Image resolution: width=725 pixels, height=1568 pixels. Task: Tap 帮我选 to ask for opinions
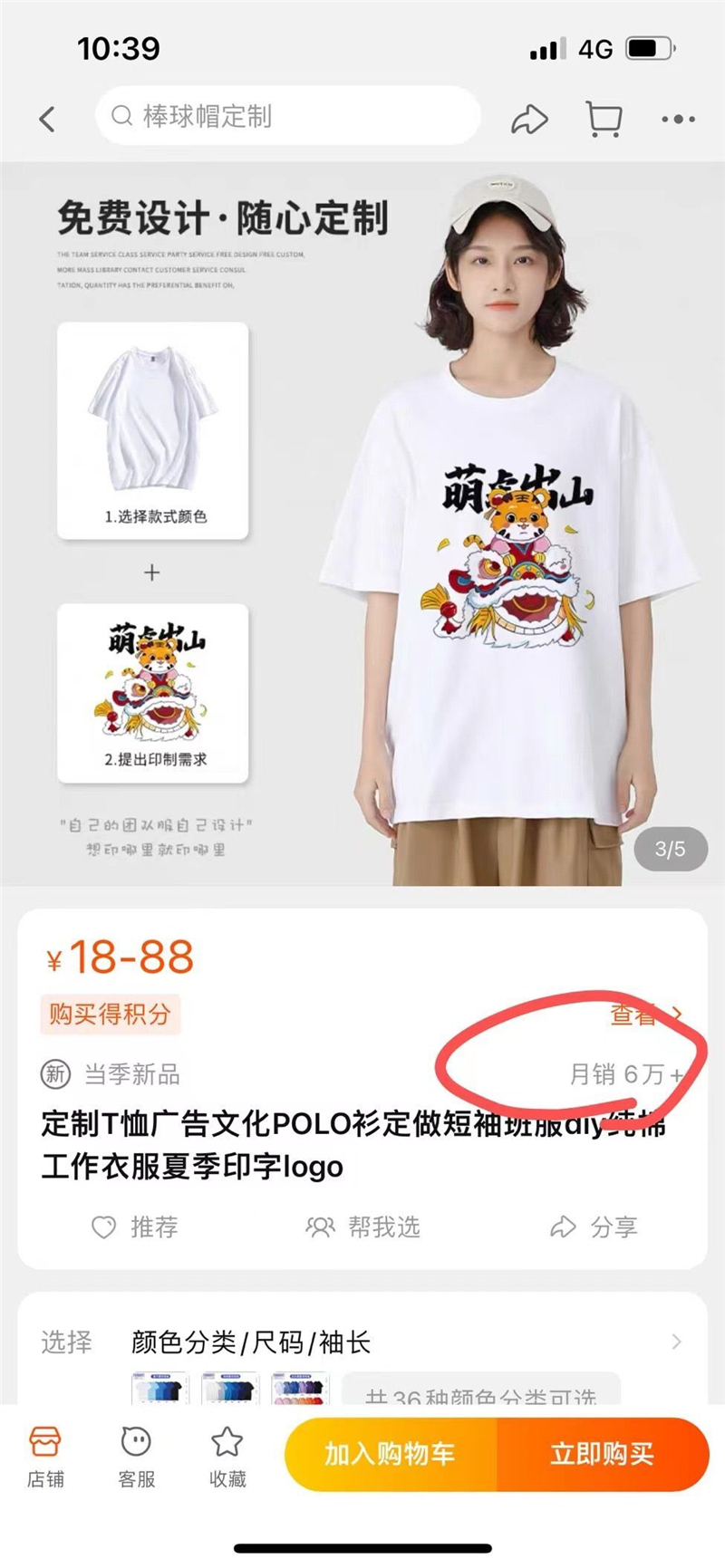coord(364,1227)
